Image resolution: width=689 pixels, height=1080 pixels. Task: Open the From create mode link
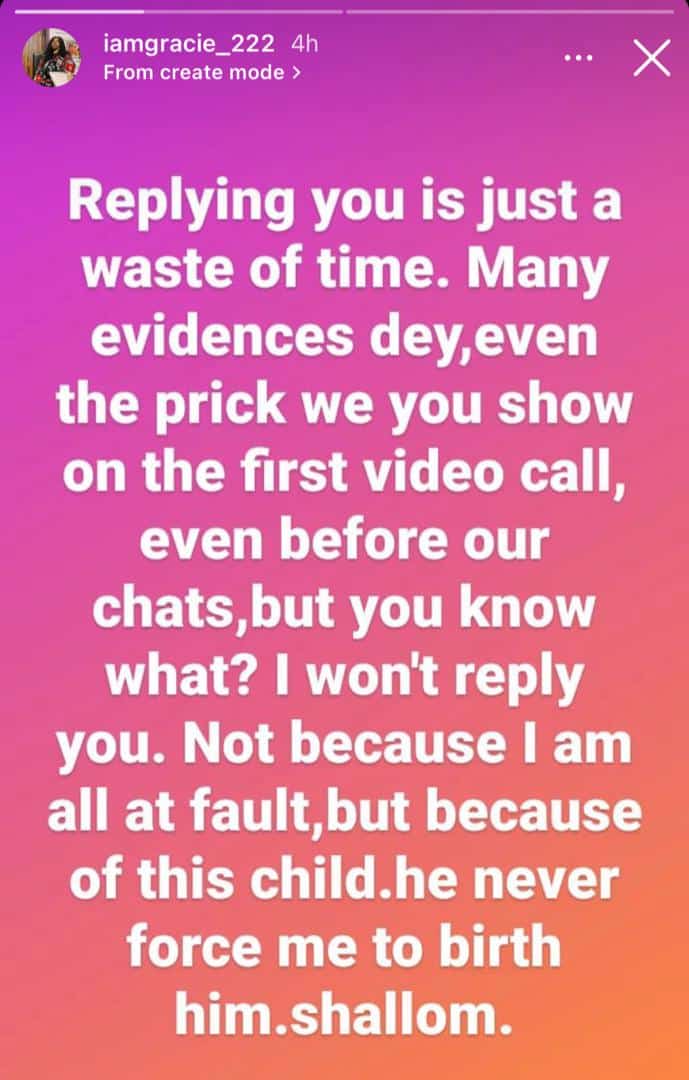pos(202,72)
